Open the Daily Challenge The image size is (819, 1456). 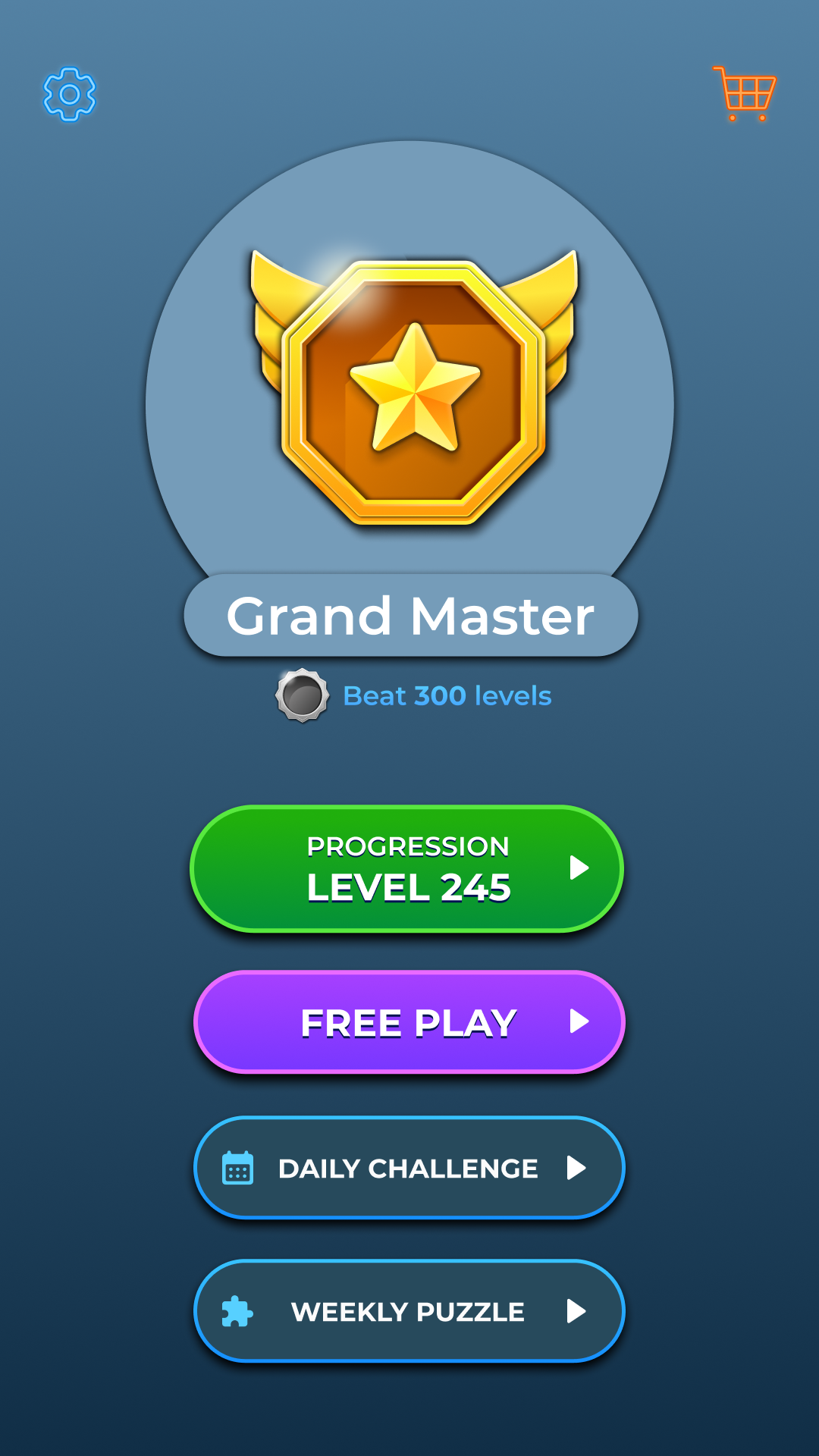click(409, 1168)
